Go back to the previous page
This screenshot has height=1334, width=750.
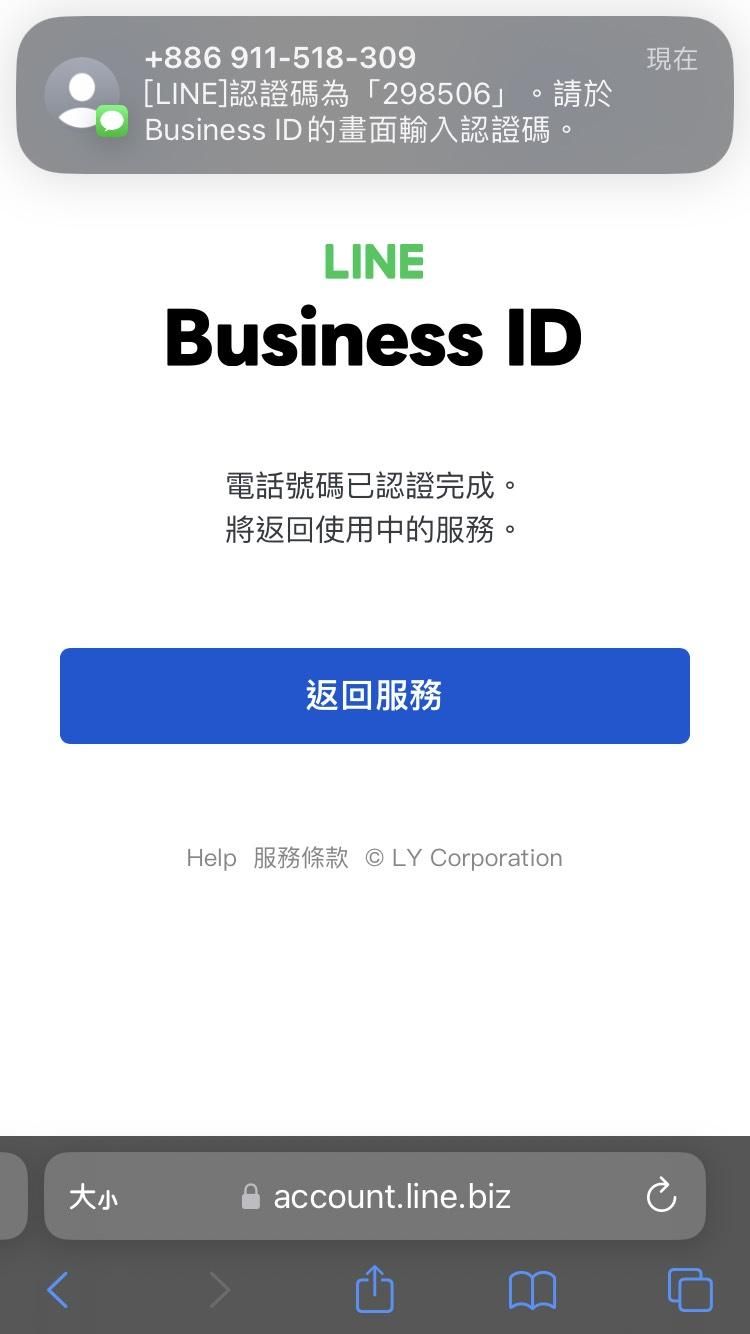[58, 1290]
